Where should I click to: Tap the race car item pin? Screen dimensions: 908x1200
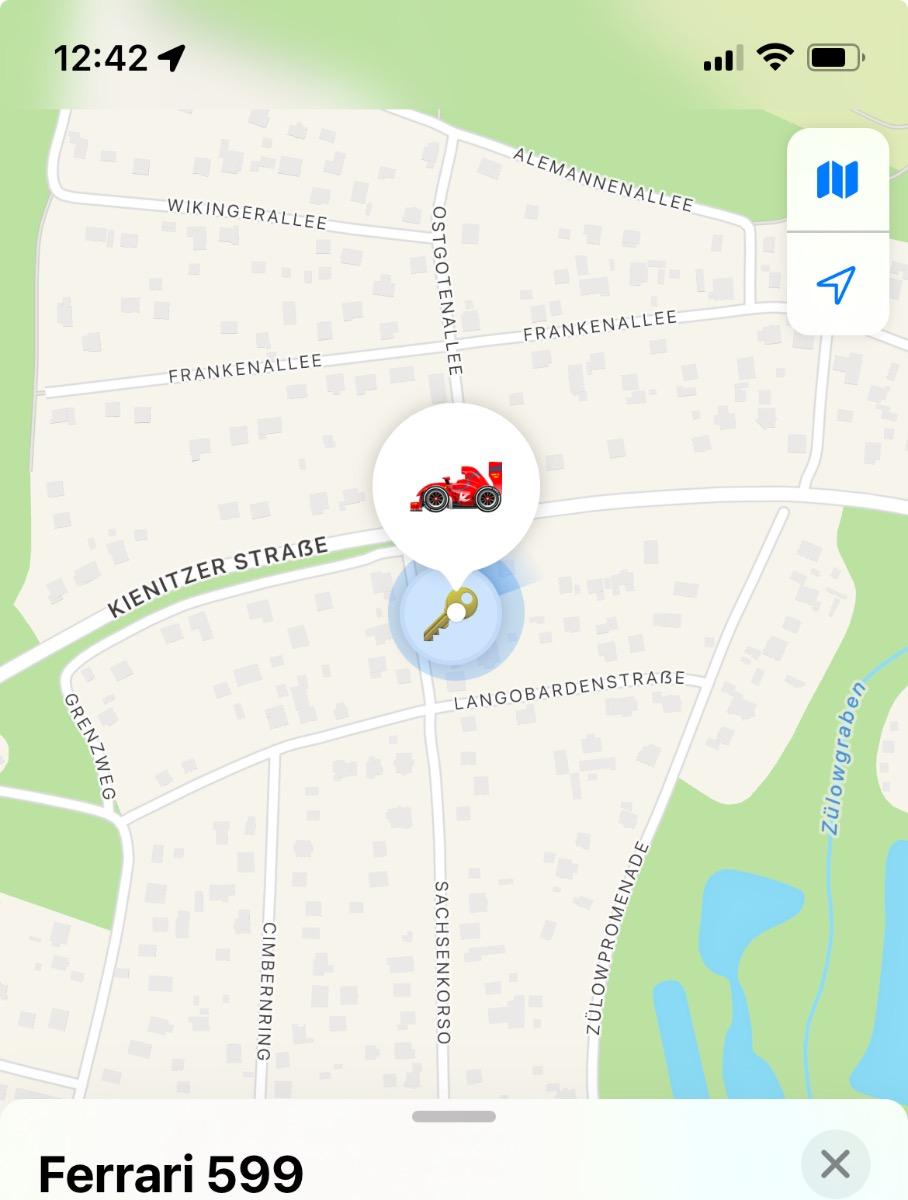(456, 487)
